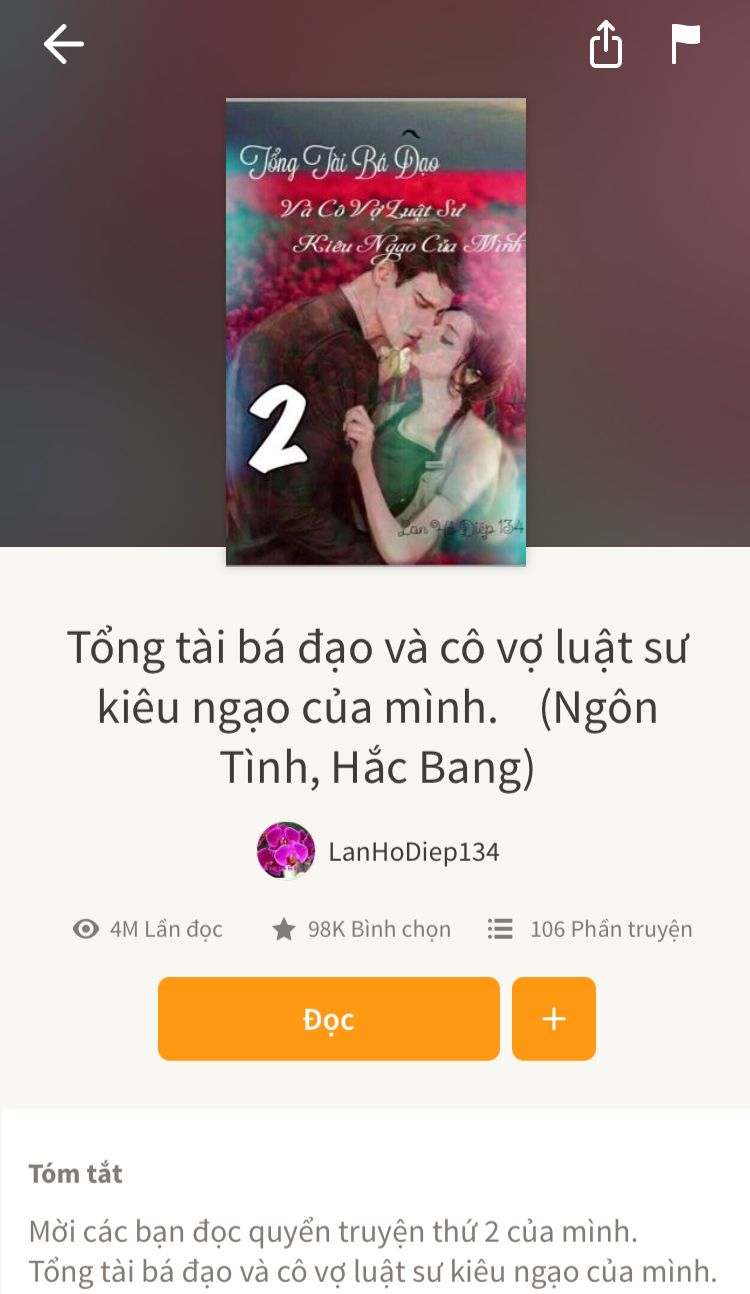Tap the Đọc button to start reading
Image resolution: width=750 pixels, height=1294 pixels.
328,1018
